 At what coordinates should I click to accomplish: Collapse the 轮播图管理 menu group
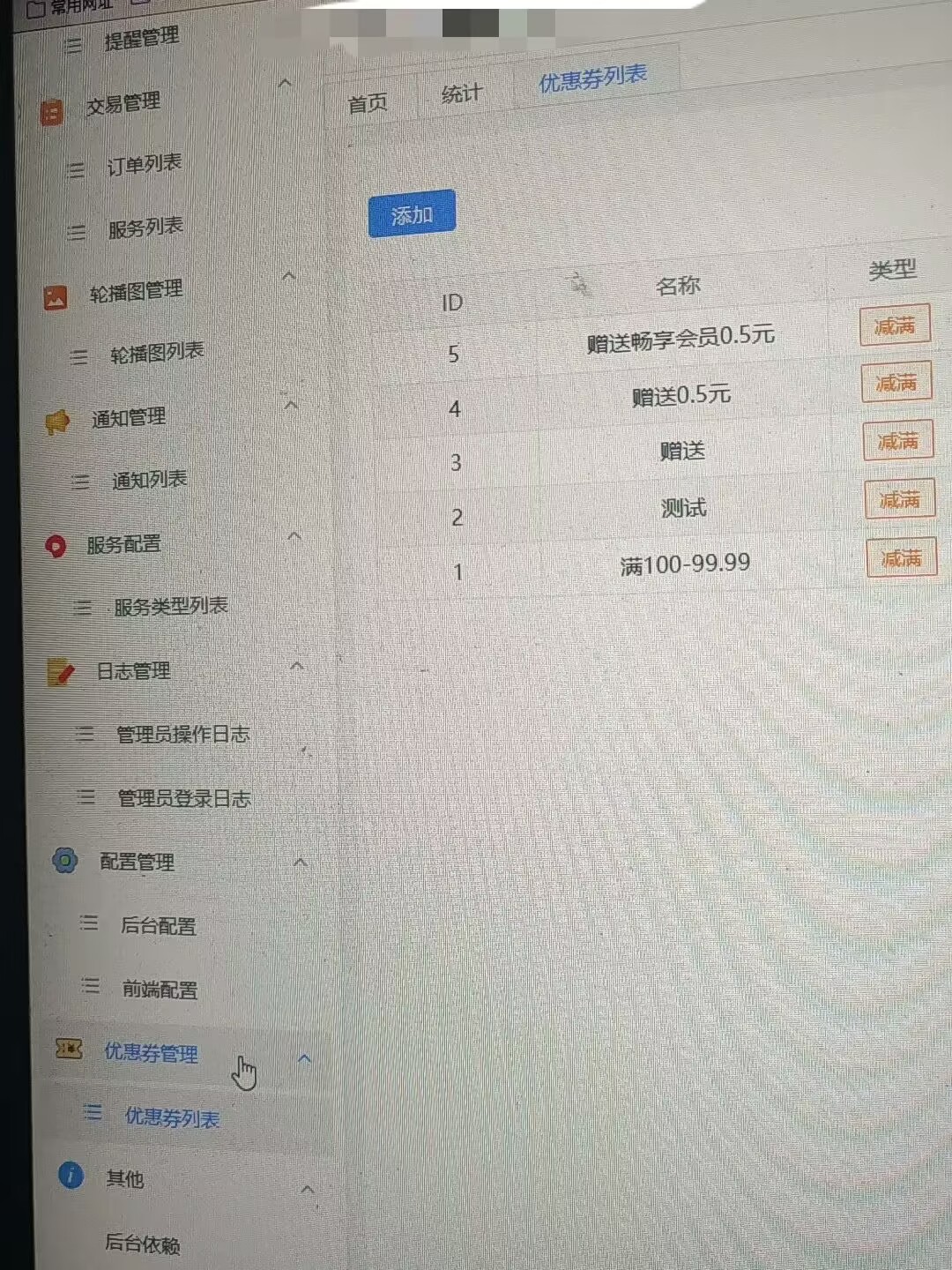pos(288,277)
